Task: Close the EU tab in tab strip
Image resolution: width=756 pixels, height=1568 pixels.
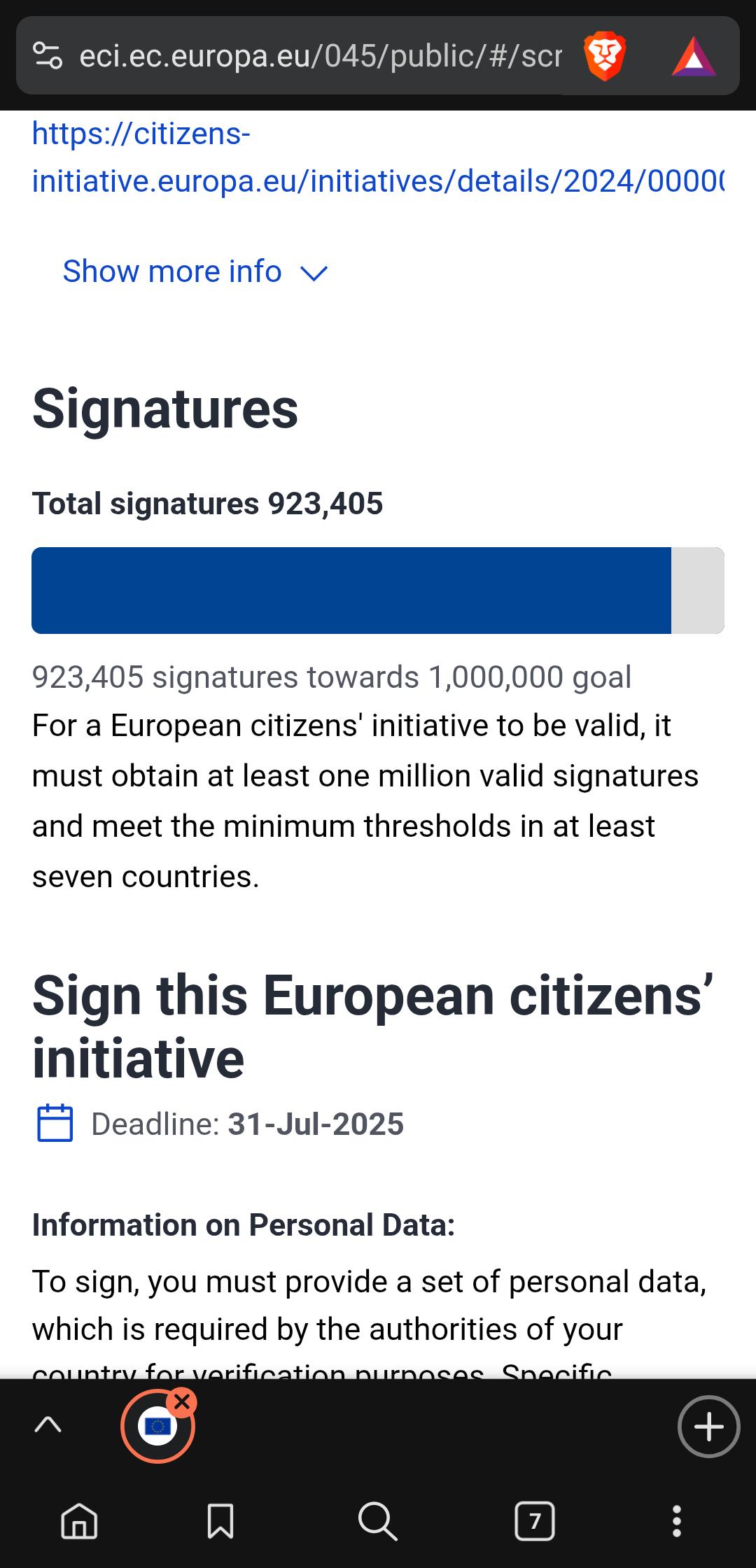Action: tap(182, 1402)
